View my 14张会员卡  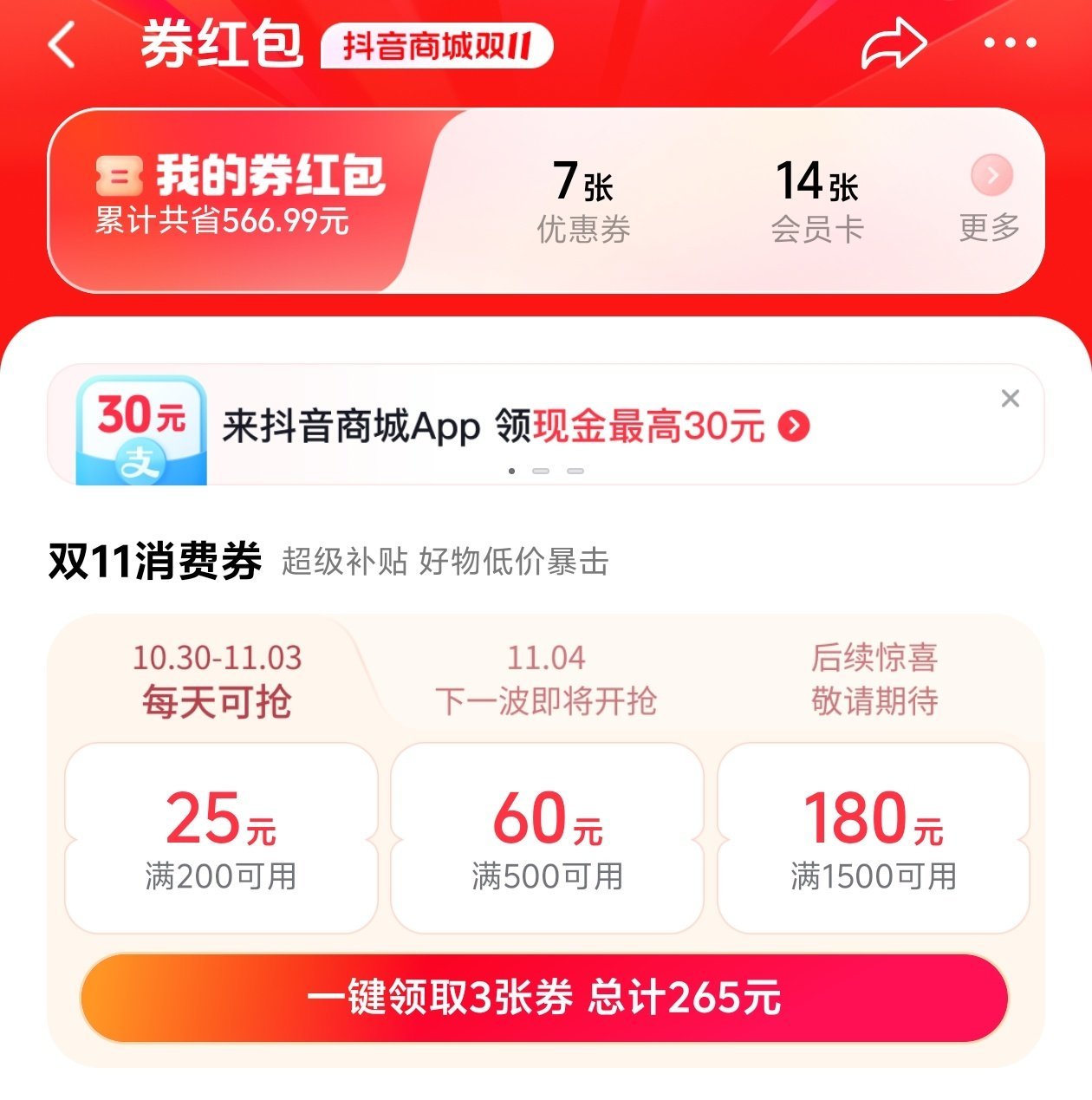pos(817,201)
